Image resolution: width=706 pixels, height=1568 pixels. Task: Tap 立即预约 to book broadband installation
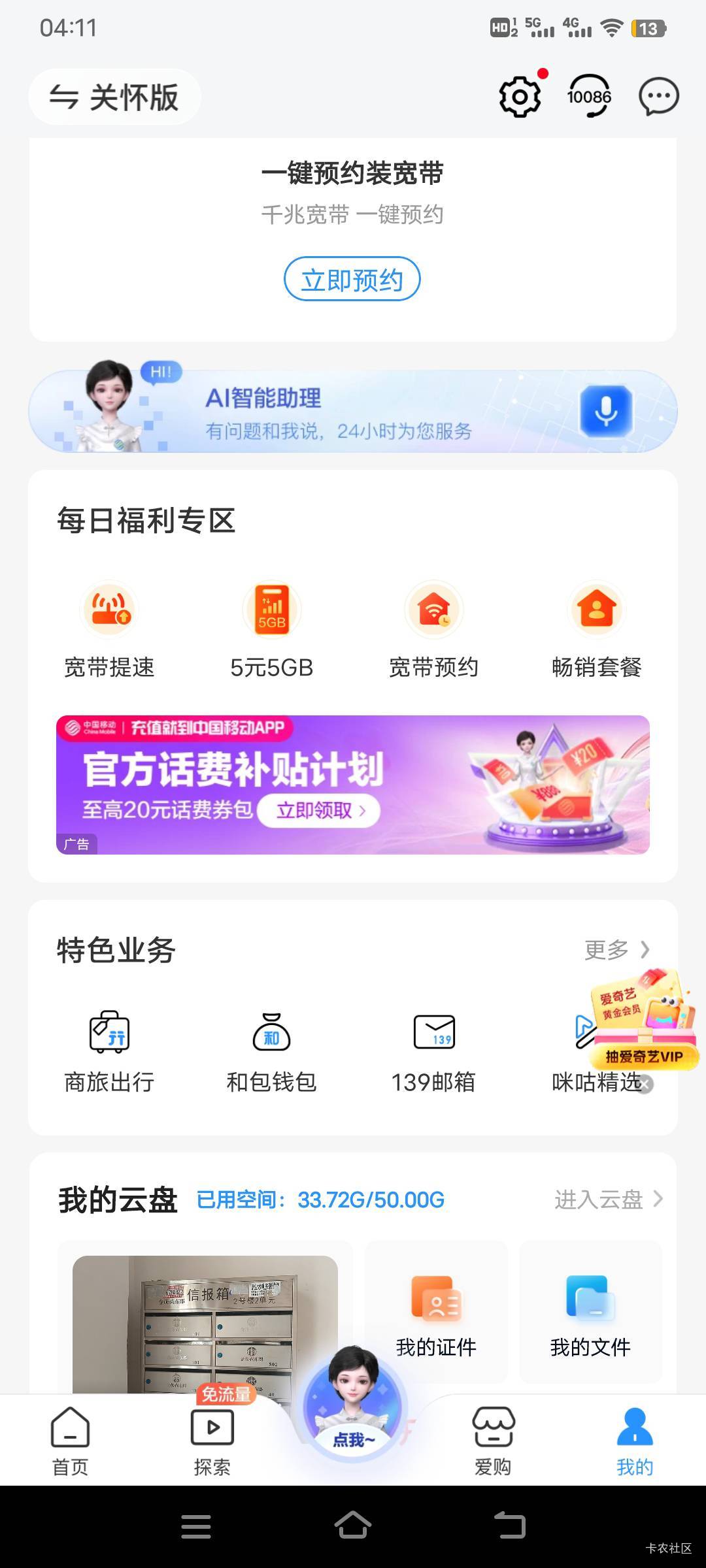pyautogui.click(x=352, y=280)
